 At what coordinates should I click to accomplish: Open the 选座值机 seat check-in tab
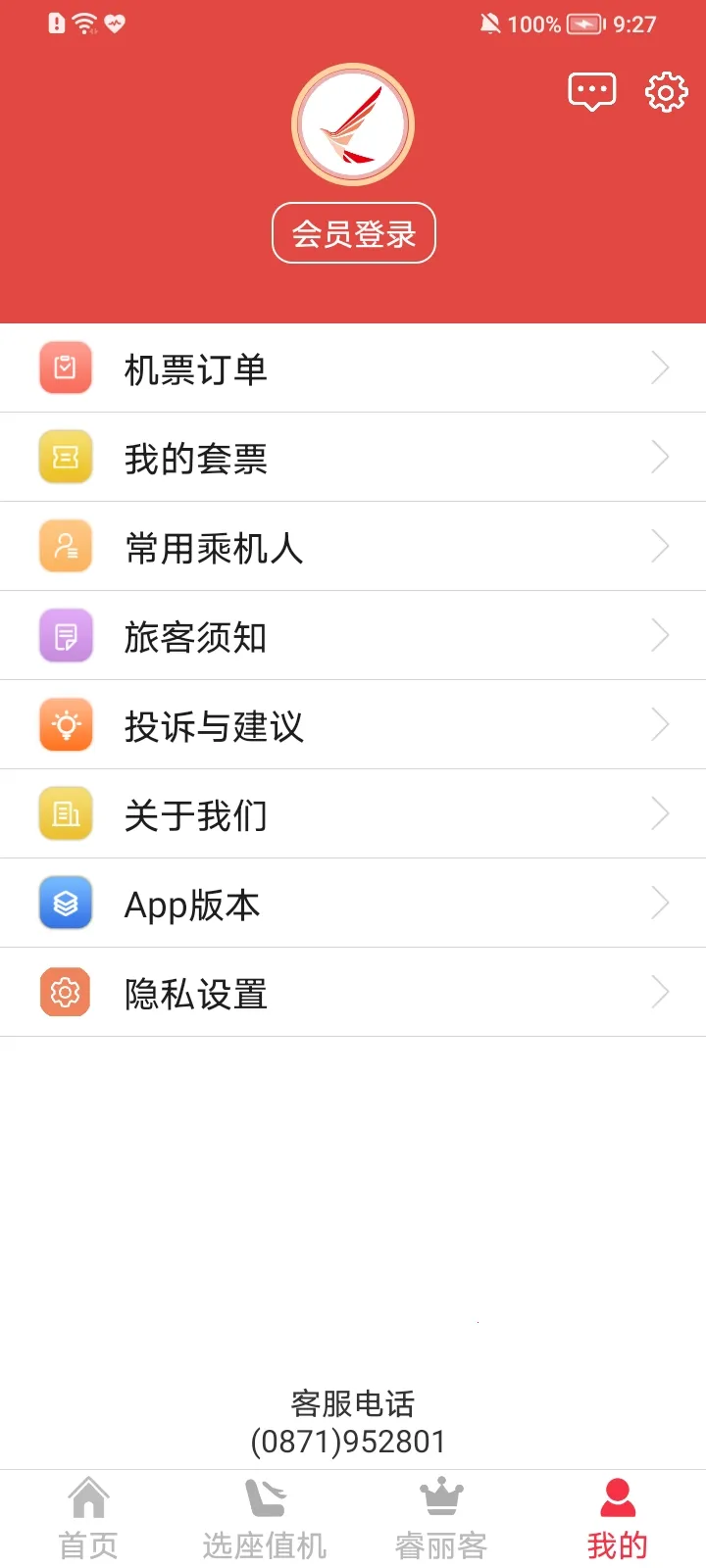point(264,1514)
